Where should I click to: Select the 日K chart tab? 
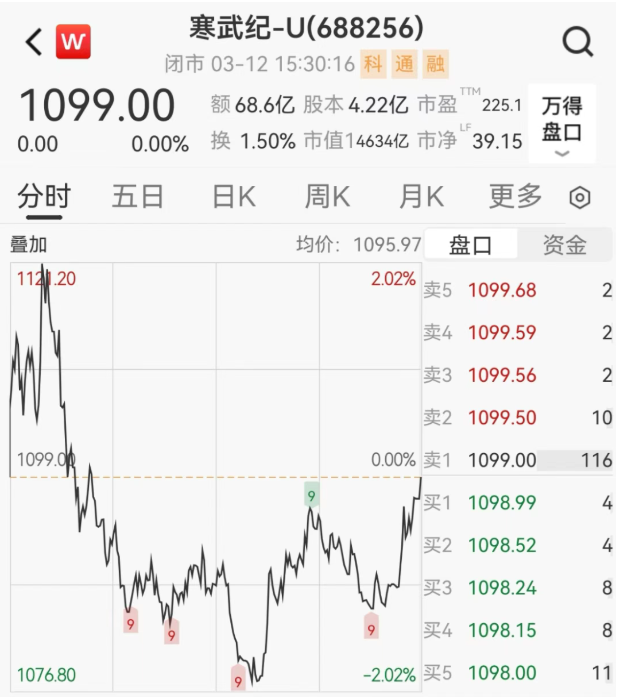click(x=234, y=196)
